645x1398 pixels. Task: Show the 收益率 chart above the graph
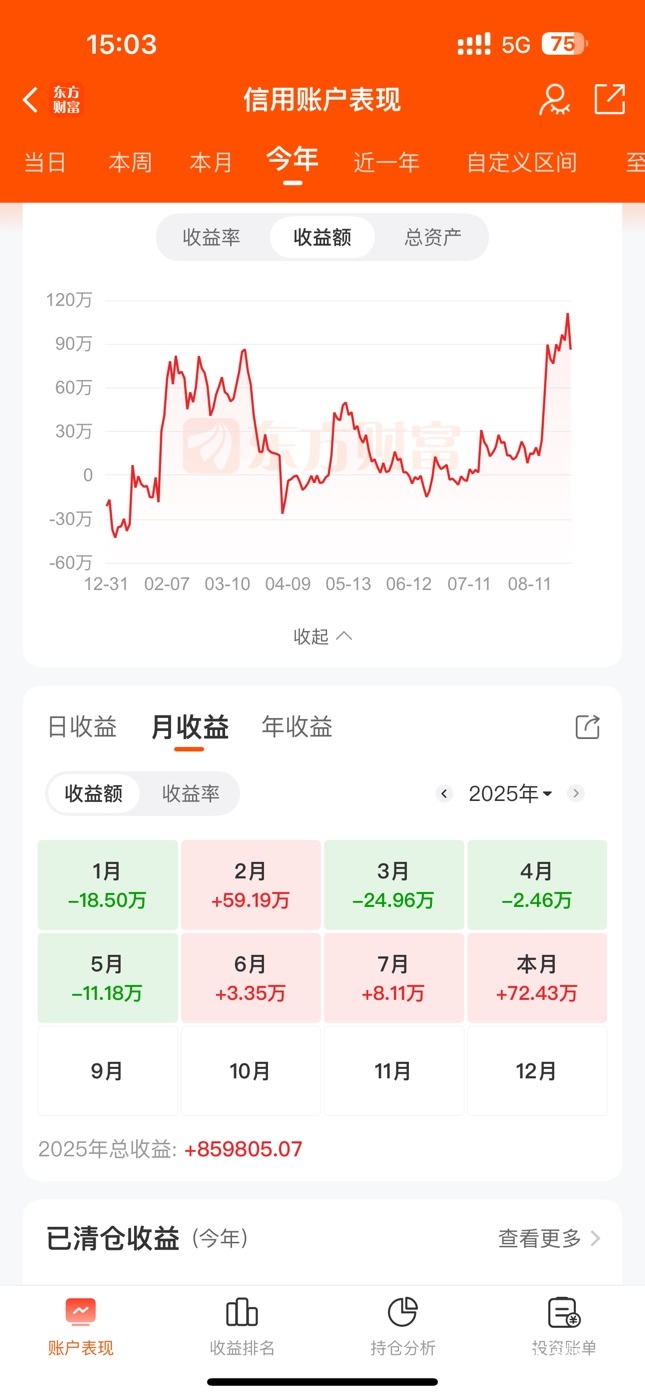(x=211, y=237)
